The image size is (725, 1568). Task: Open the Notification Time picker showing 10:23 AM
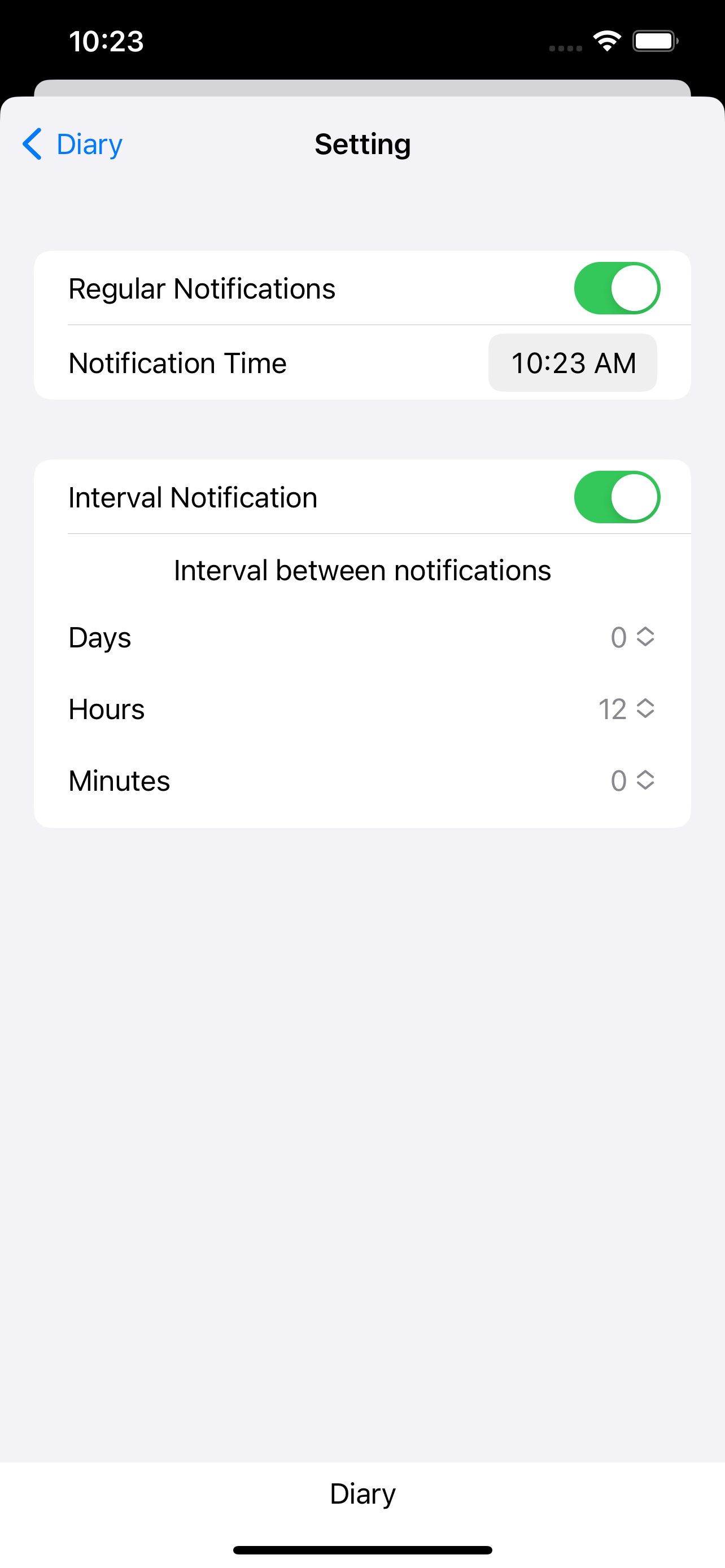click(571, 362)
